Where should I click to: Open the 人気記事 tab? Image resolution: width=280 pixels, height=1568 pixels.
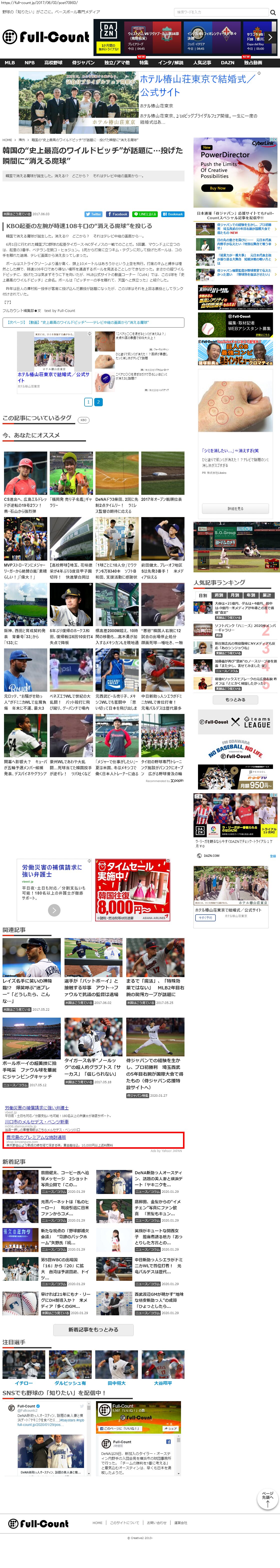click(x=202, y=63)
